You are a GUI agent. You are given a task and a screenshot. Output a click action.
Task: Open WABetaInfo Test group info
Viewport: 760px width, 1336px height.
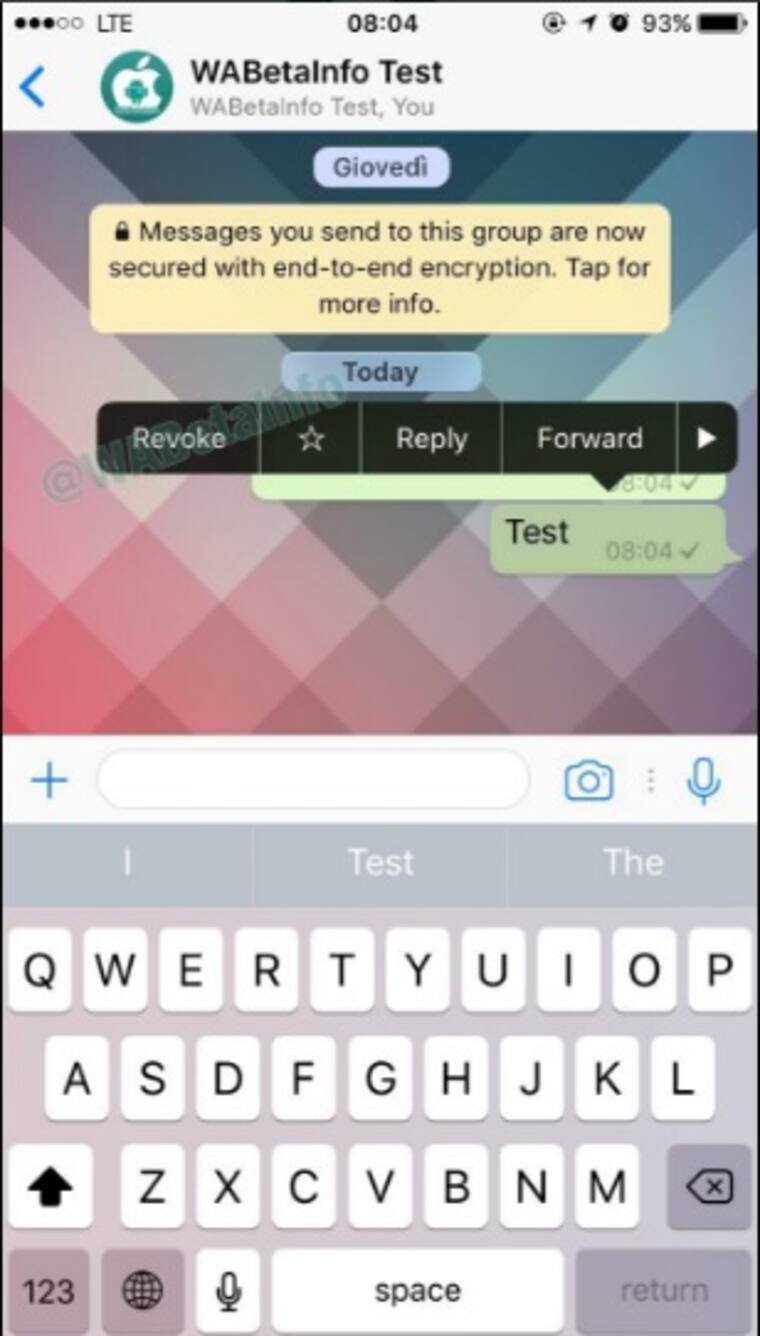click(315, 86)
